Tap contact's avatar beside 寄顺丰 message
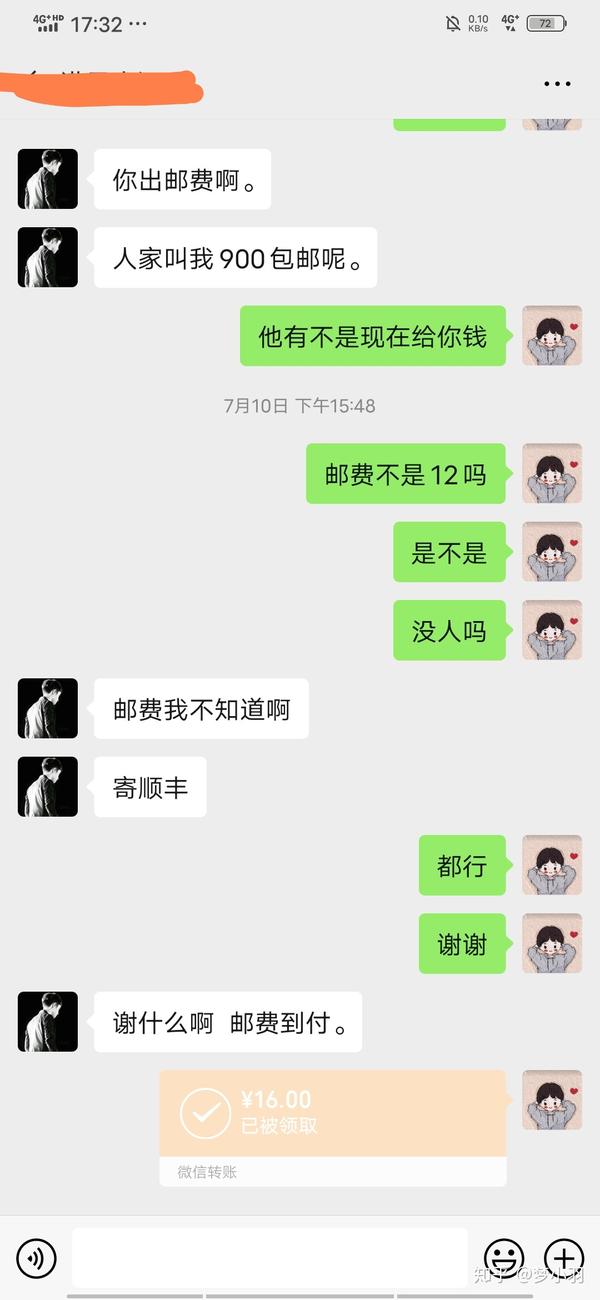 point(47,787)
